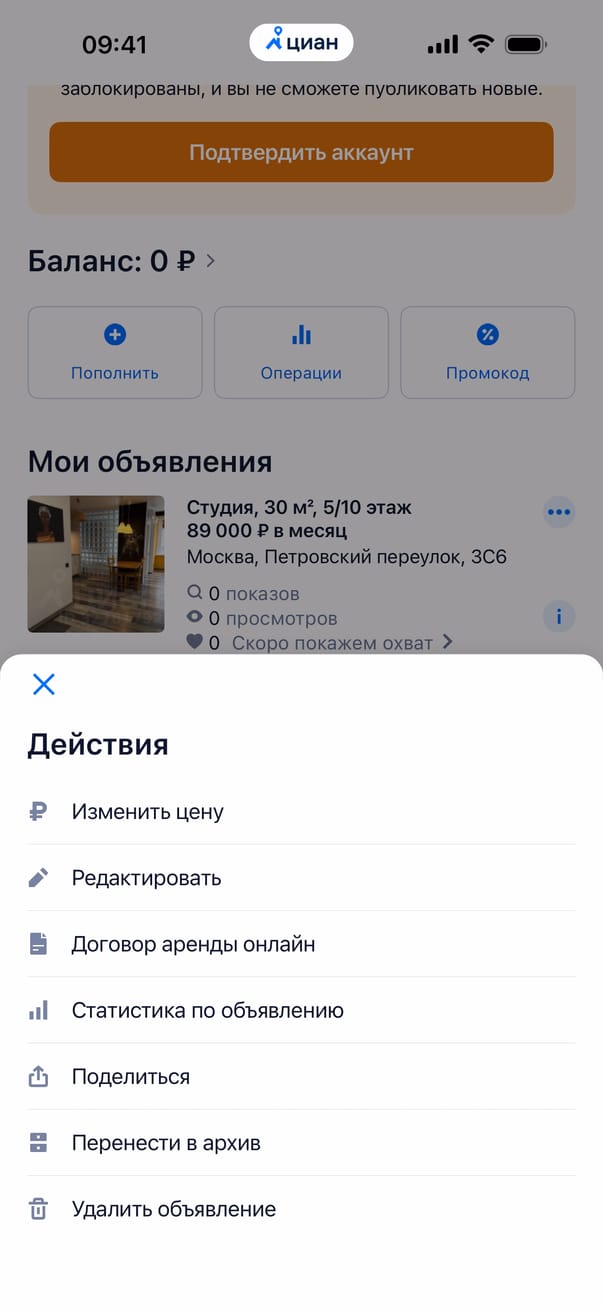Viewport: 603px width, 1310px height.
Task: Choose Перенести в архив
Action: pyautogui.click(x=166, y=1143)
